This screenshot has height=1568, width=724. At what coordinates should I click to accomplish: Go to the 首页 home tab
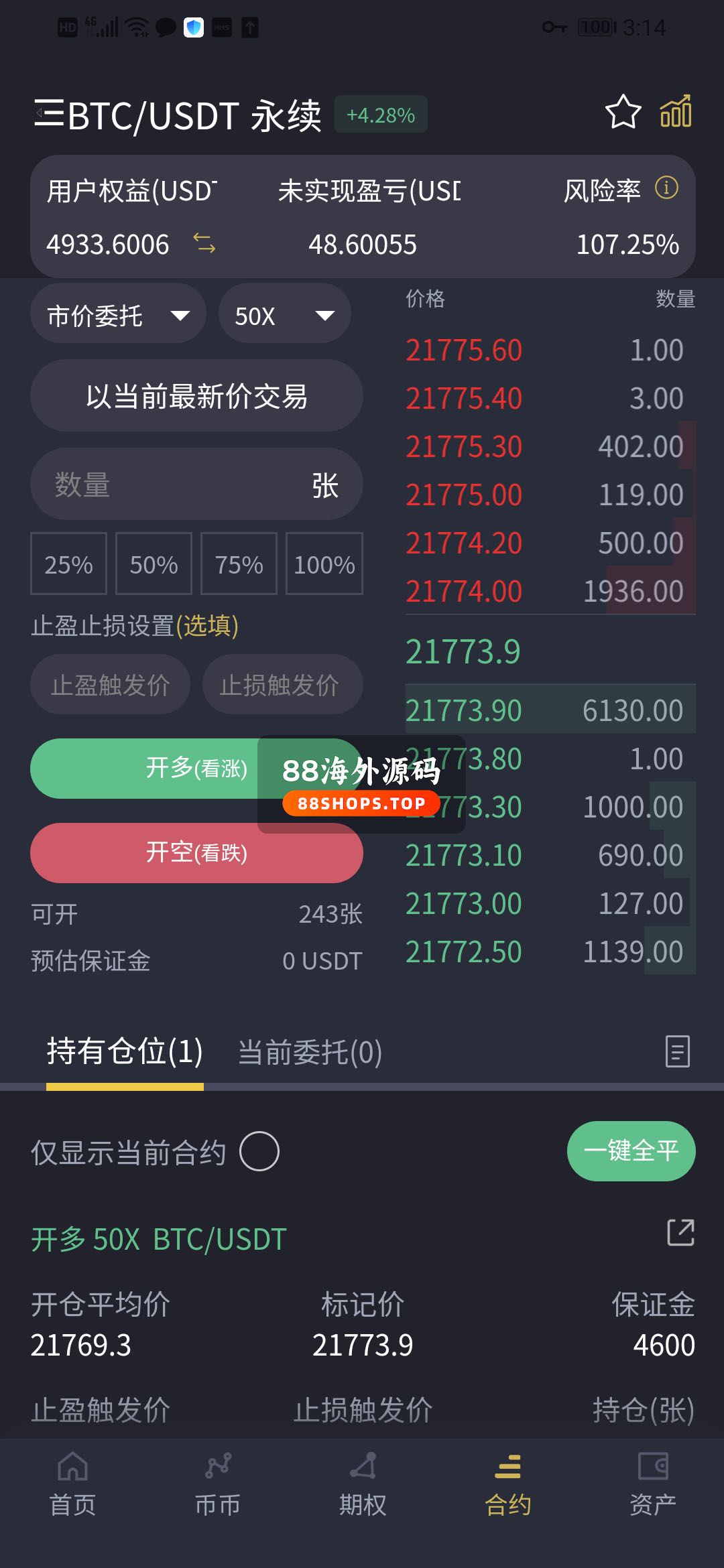pos(72,1484)
